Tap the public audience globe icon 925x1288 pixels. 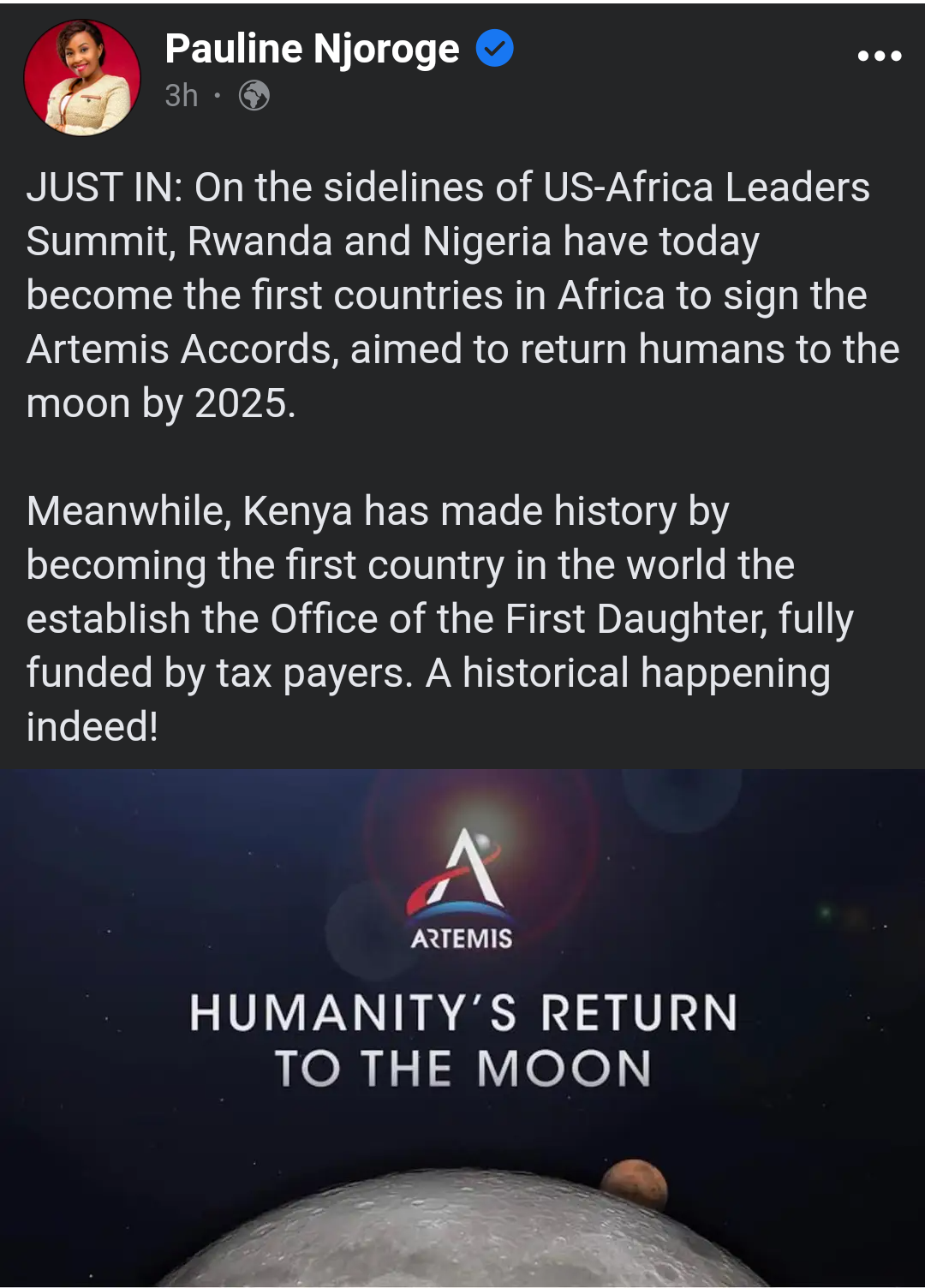point(254,95)
